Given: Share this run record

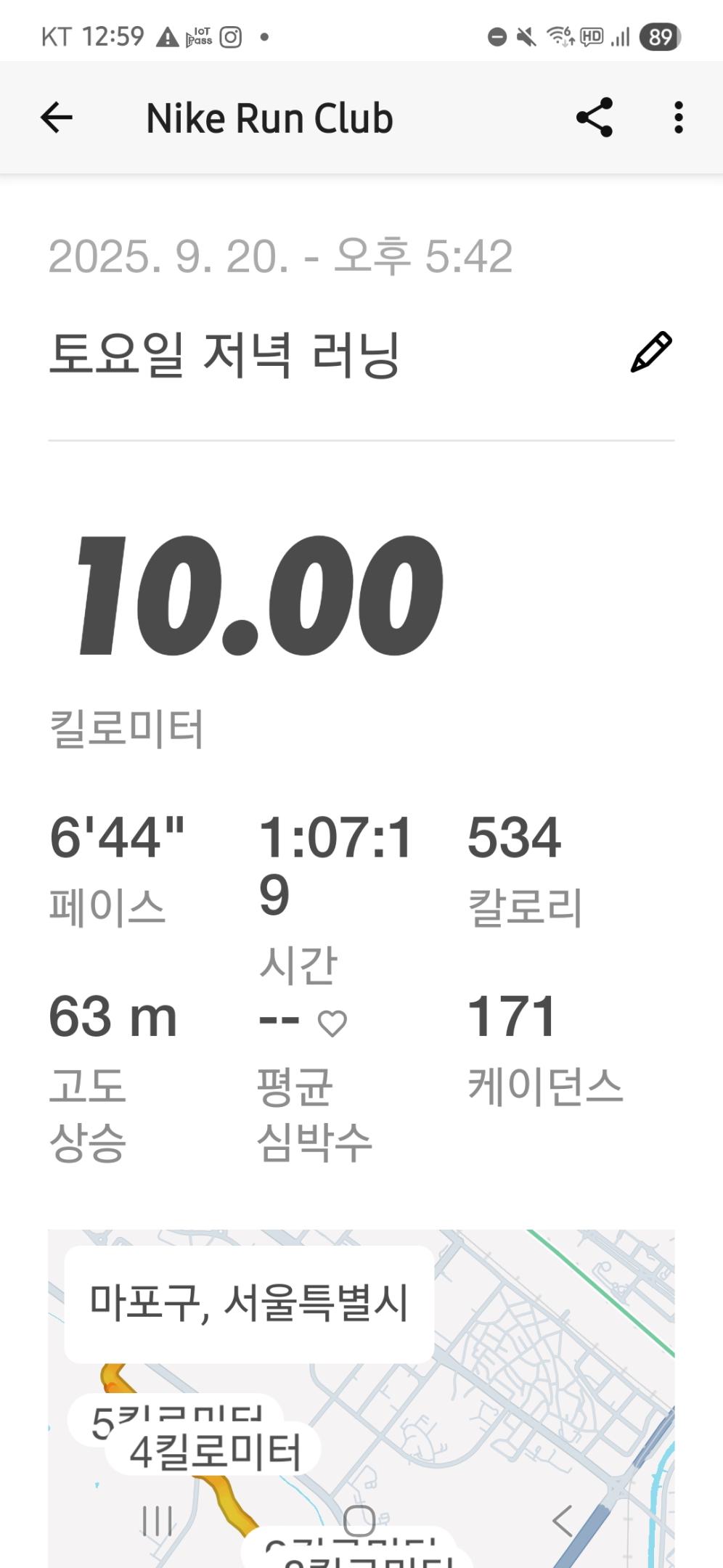Looking at the screenshot, I should click(594, 118).
